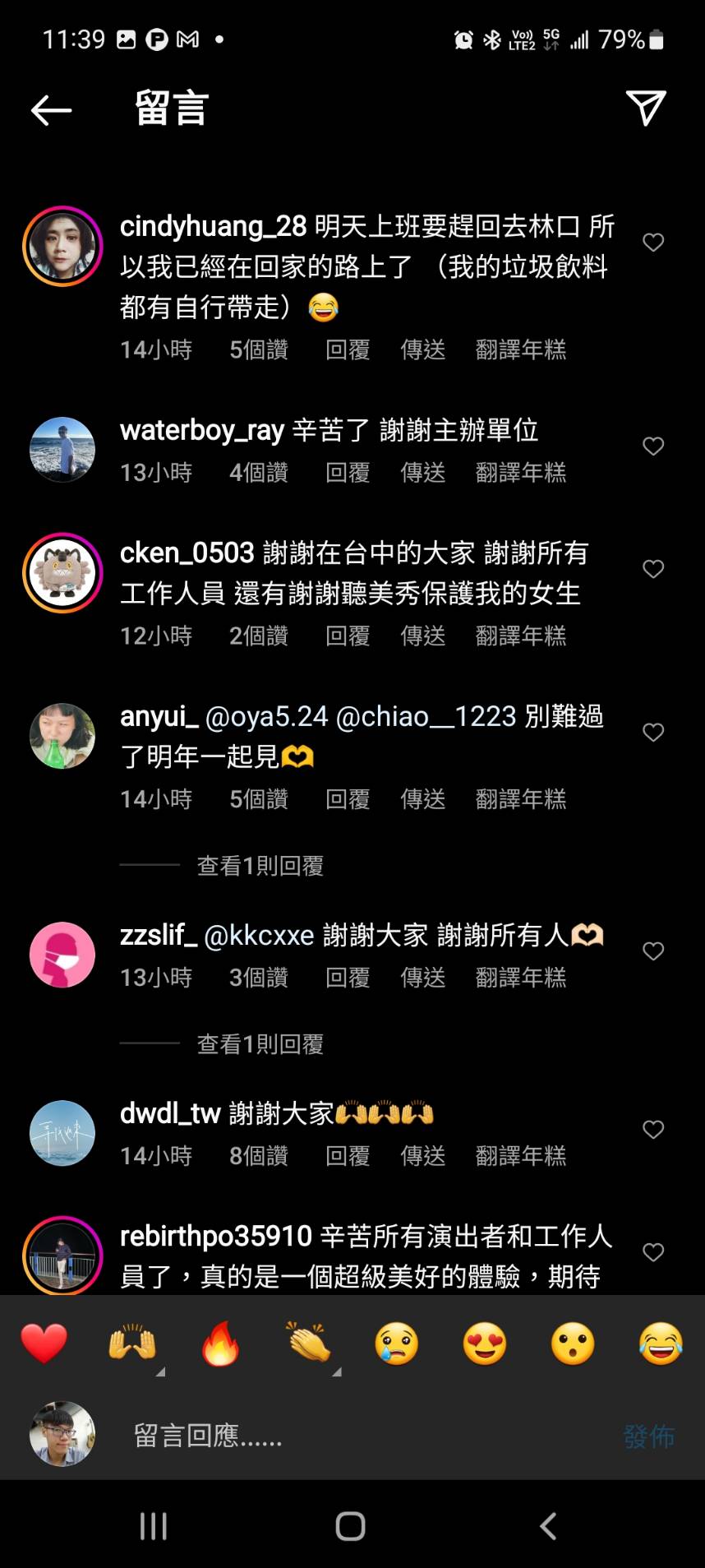Like cindyhuang_28's comment
Screen dimensions: 705x1568
click(653, 243)
